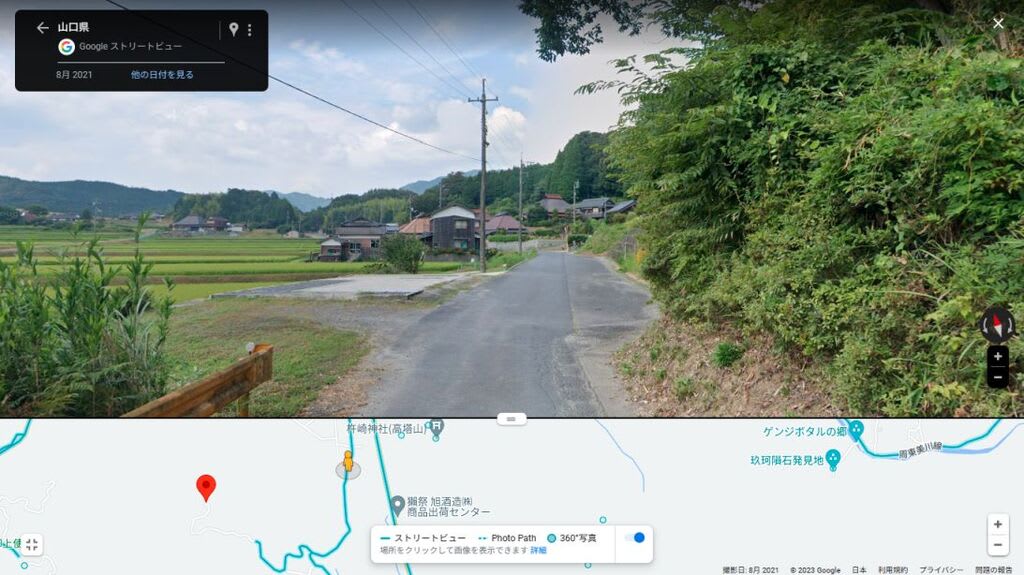
Task: Open 問題の報告 link
Action: coord(994,570)
